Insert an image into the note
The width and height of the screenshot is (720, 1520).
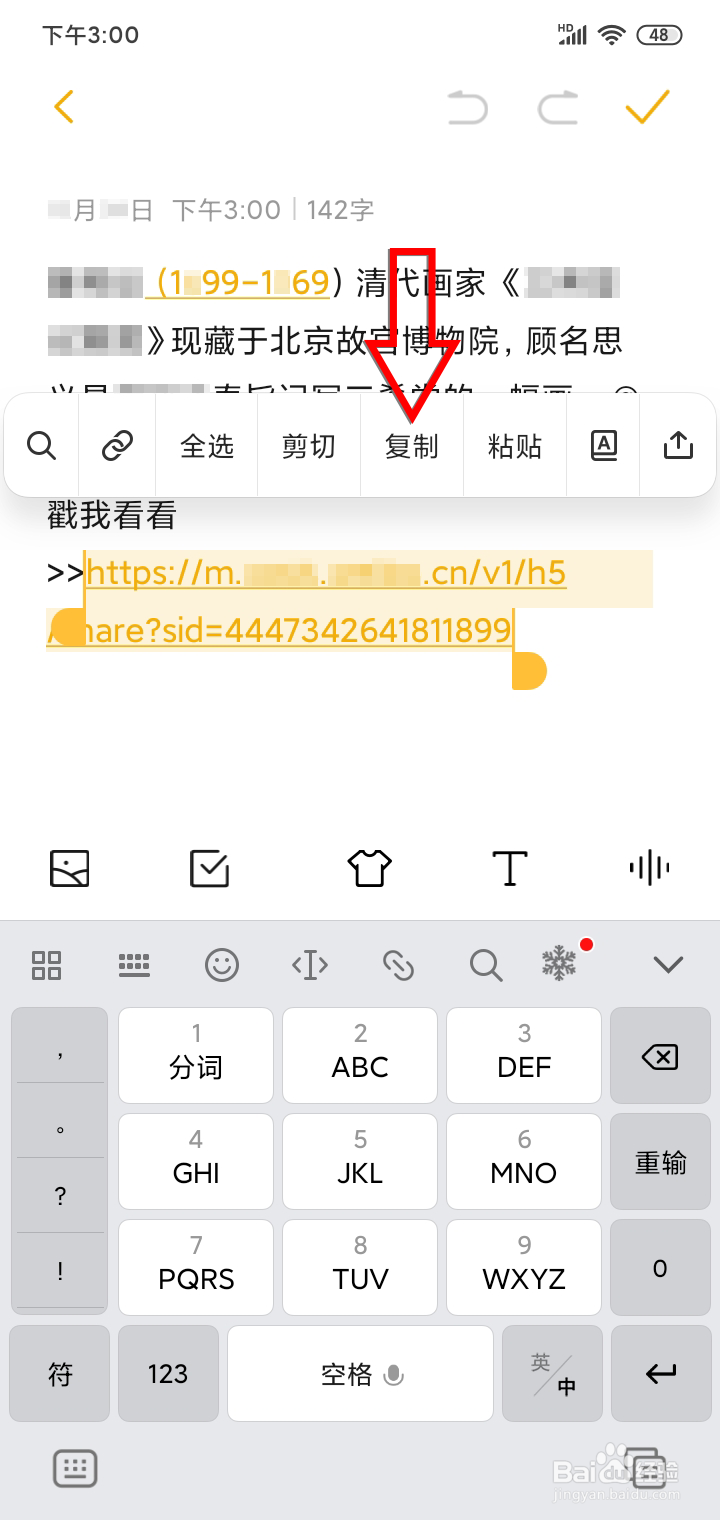72,868
